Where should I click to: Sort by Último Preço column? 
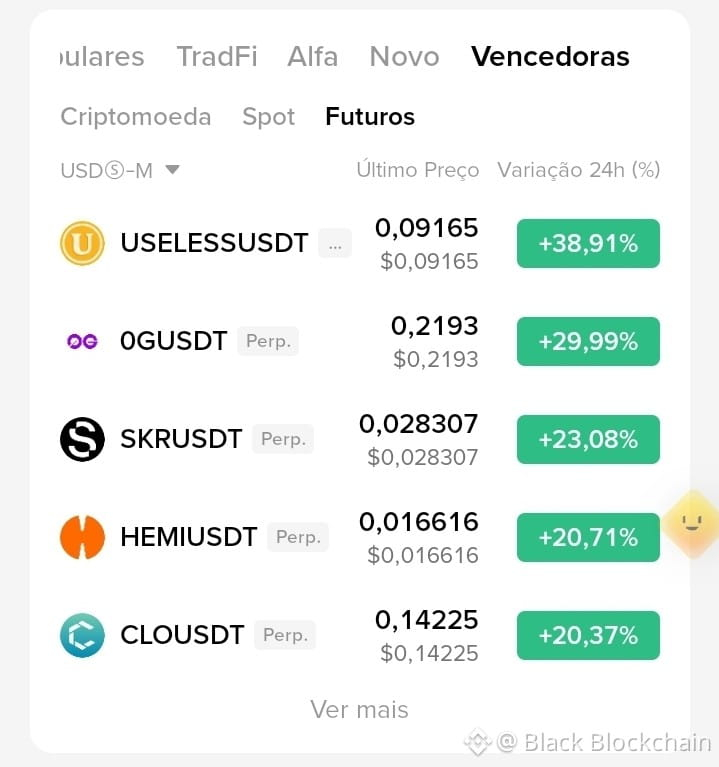tap(418, 170)
